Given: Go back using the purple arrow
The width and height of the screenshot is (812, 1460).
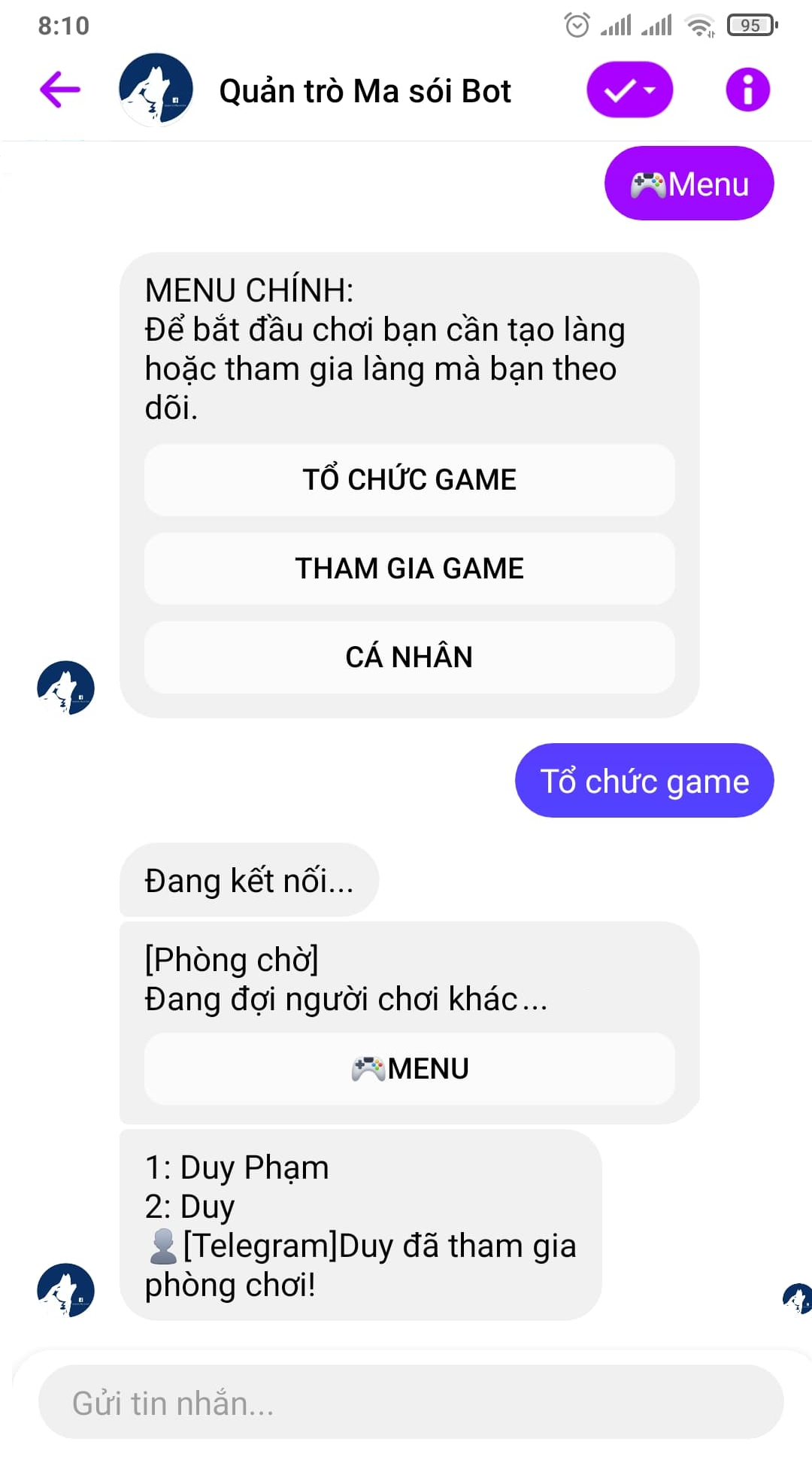Looking at the screenshot, I should point(60,90).
